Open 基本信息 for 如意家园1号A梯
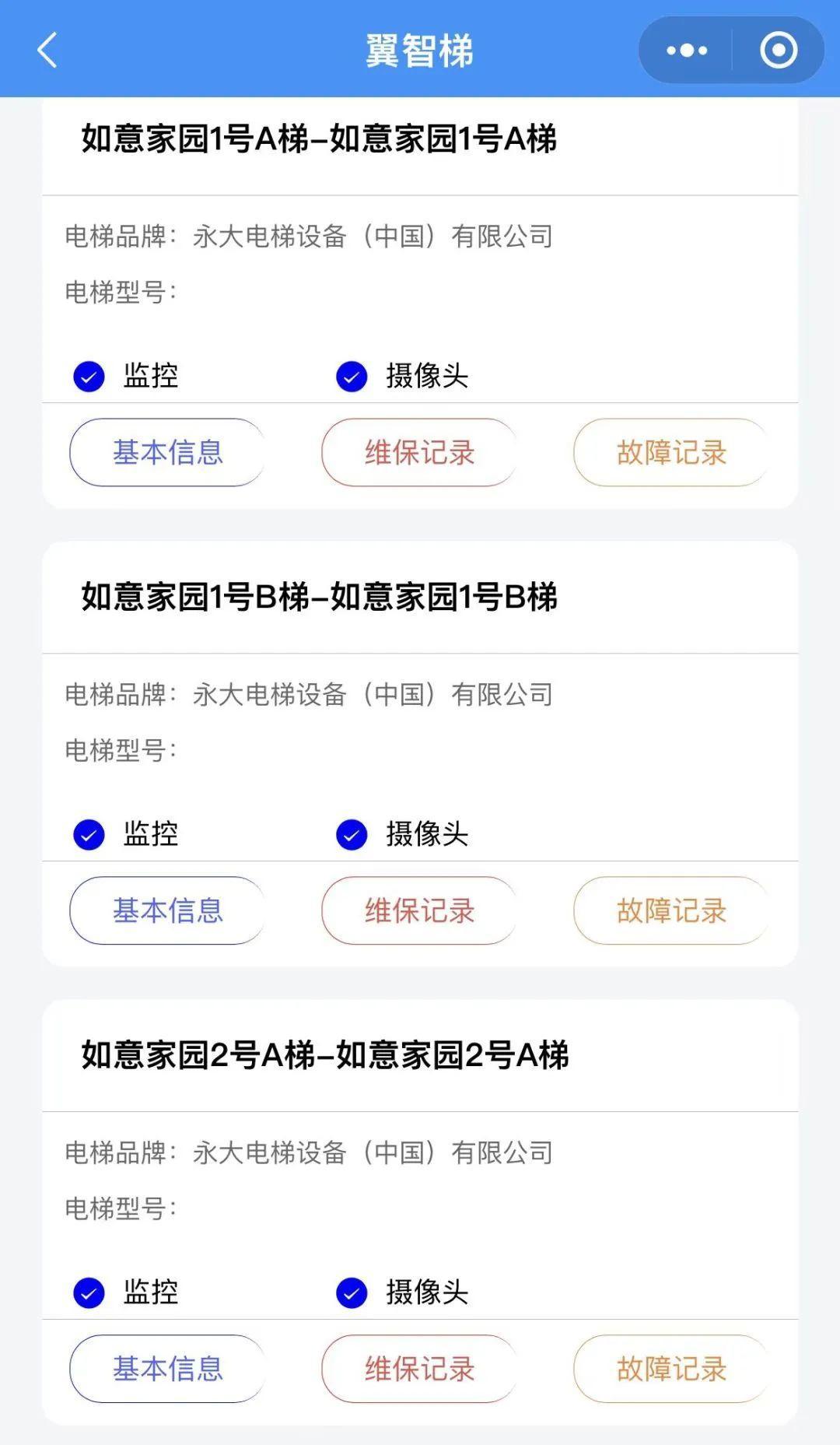Viewport: 840px width, 1445px height. 167,452
